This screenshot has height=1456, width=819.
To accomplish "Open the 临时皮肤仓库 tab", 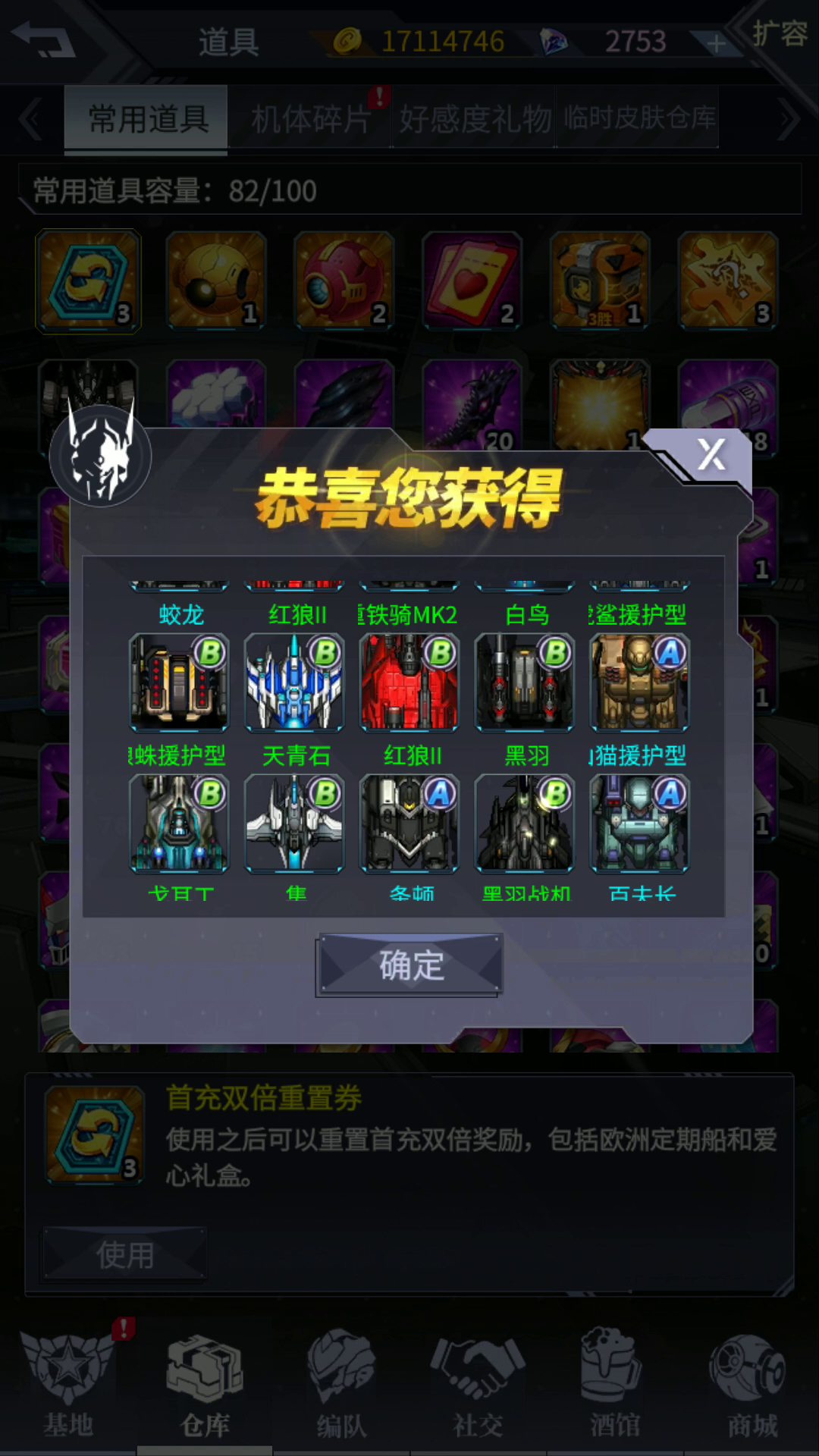I will point(639,118).
